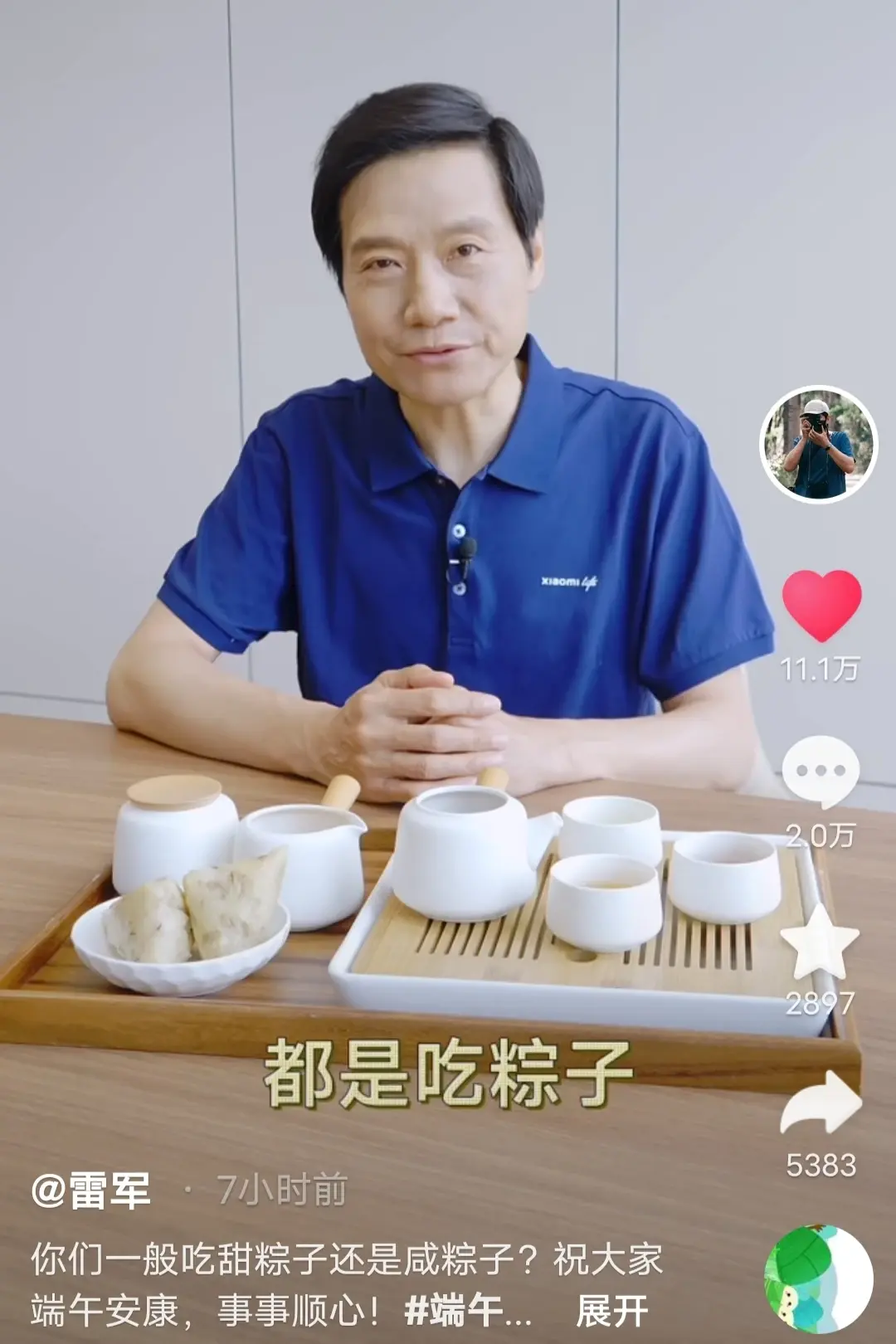Open the comments bubble
896x1344 pixels.
(x=821, y=772)
